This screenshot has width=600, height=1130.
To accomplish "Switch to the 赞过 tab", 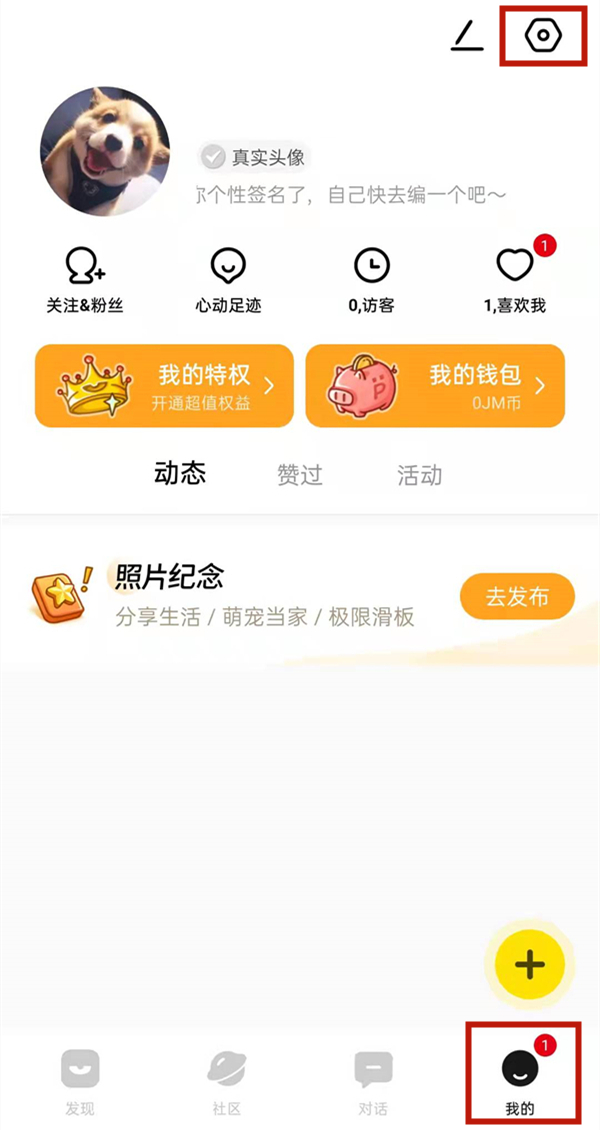I will (x=300, y=475).
